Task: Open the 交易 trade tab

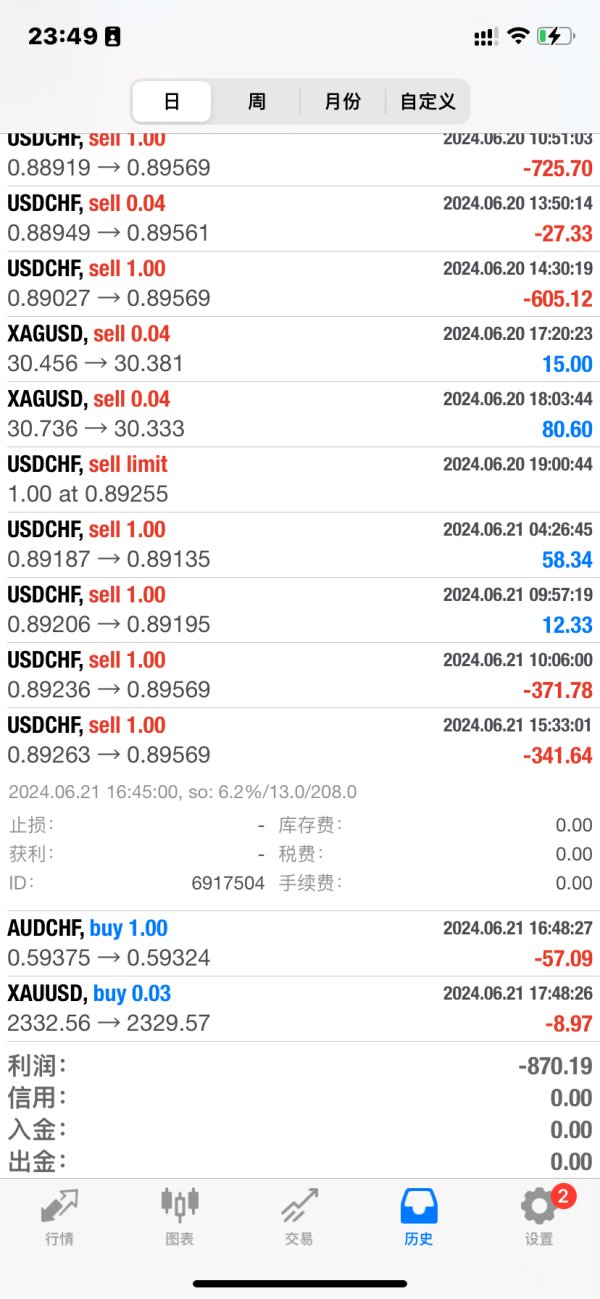Action: click(299, 1217)
